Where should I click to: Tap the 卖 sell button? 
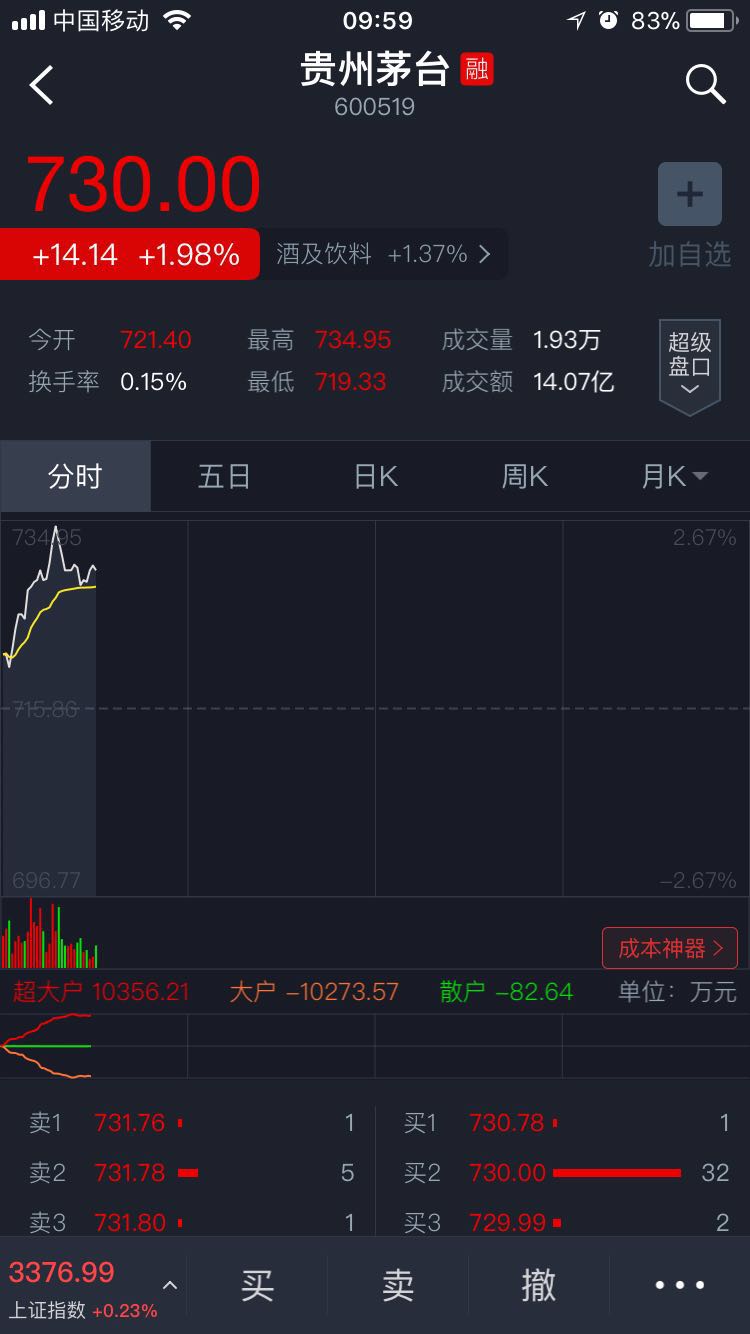coord(398,1285)
